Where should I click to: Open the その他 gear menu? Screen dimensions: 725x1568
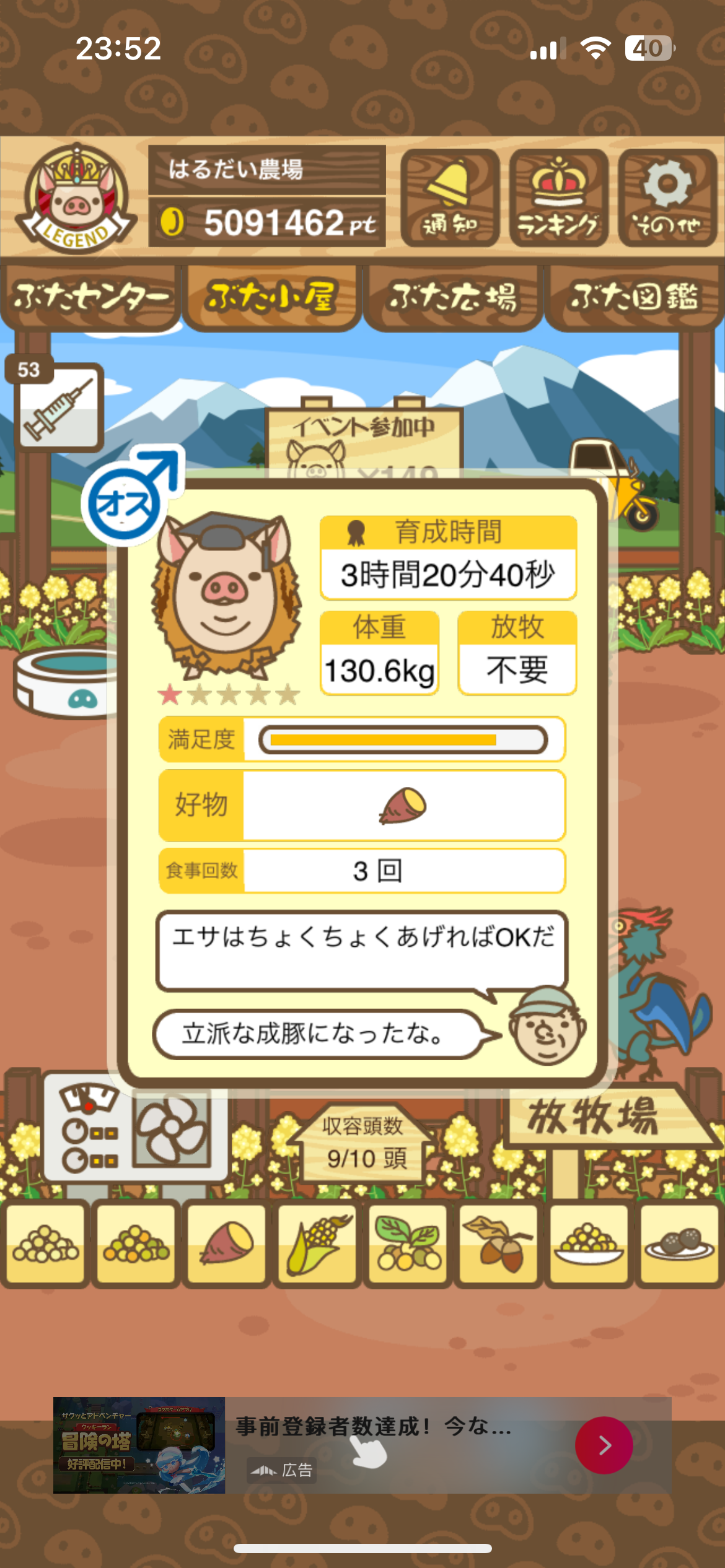point(667,198)
